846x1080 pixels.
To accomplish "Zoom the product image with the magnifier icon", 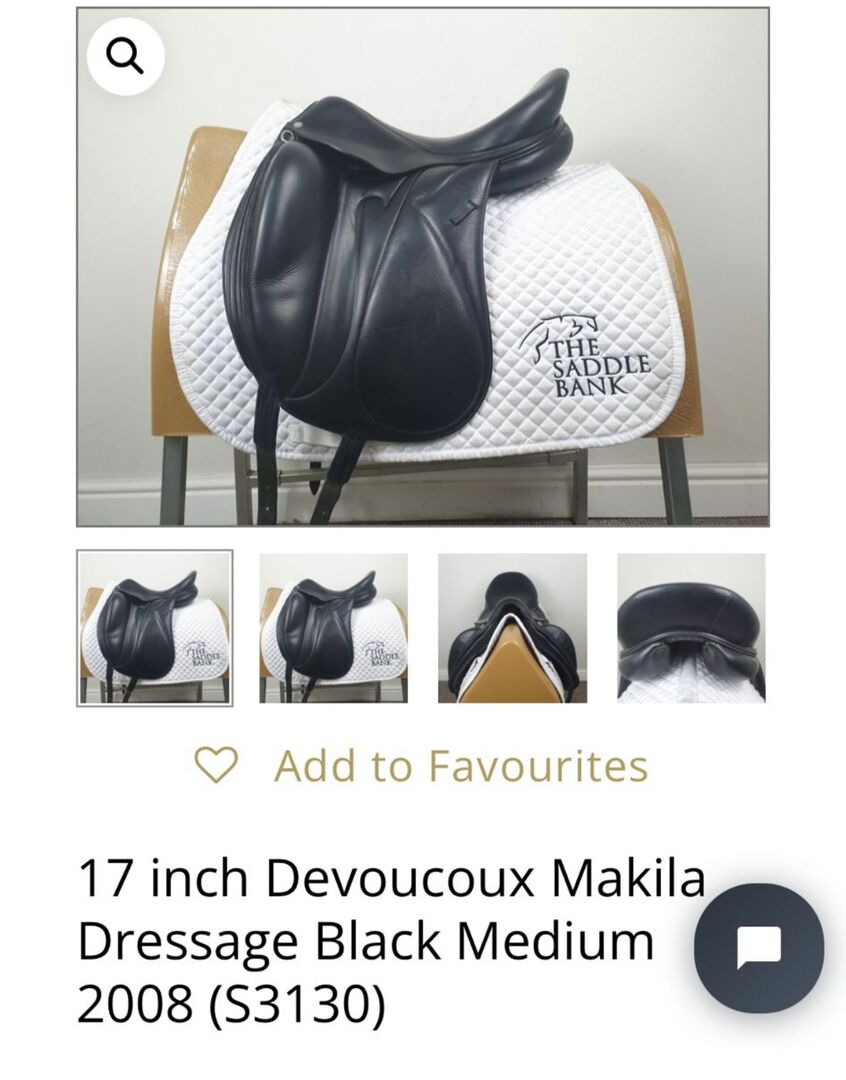I will pos(125,57).
